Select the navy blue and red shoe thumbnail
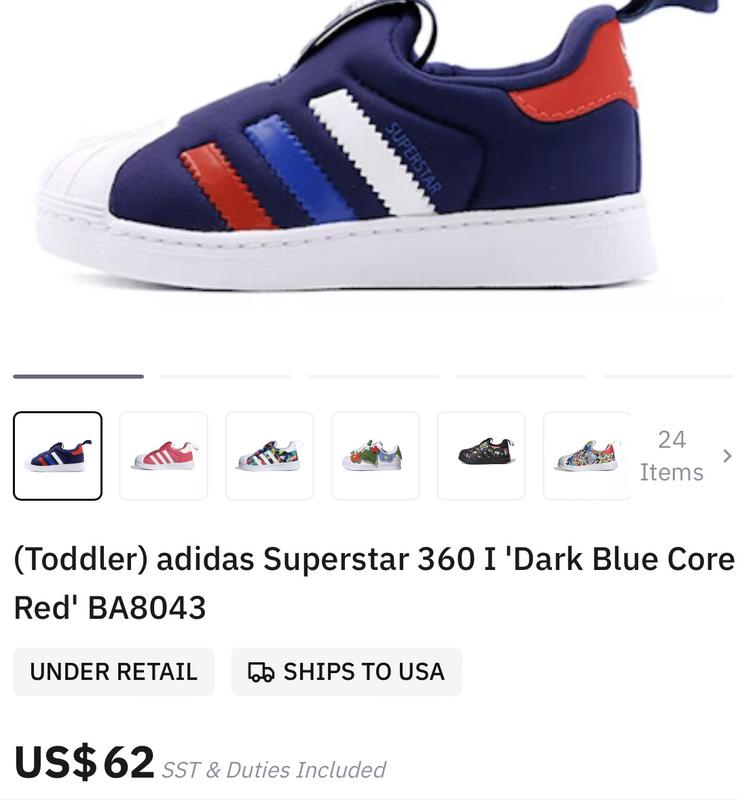The width and height of the screenshot is (738, 800). pyautogui.click(x=58, y=456)
